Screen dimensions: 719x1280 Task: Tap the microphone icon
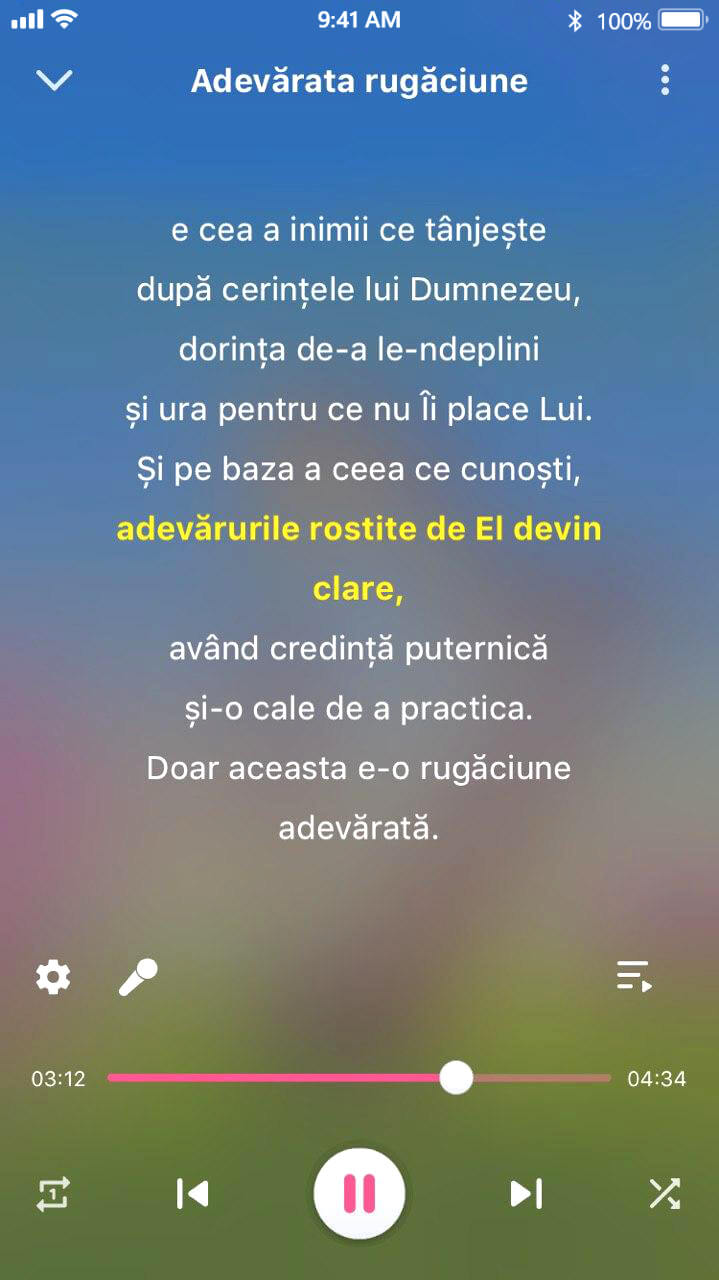(x=138, y=977)
